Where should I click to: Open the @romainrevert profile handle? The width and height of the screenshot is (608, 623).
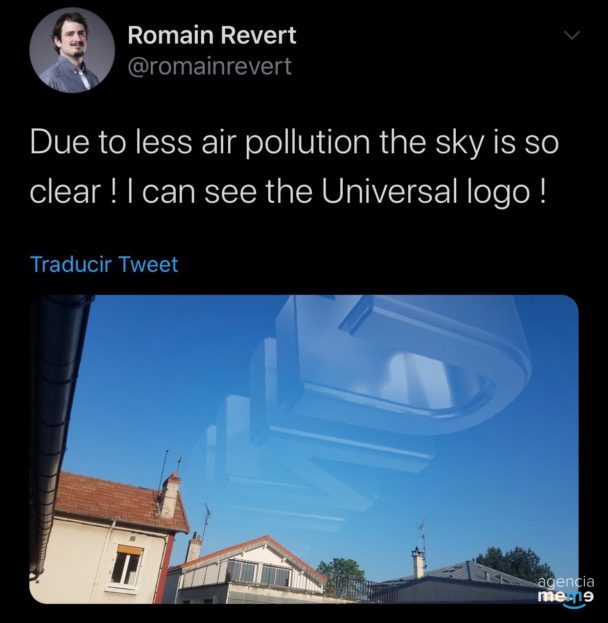click(x=209, y=67)
